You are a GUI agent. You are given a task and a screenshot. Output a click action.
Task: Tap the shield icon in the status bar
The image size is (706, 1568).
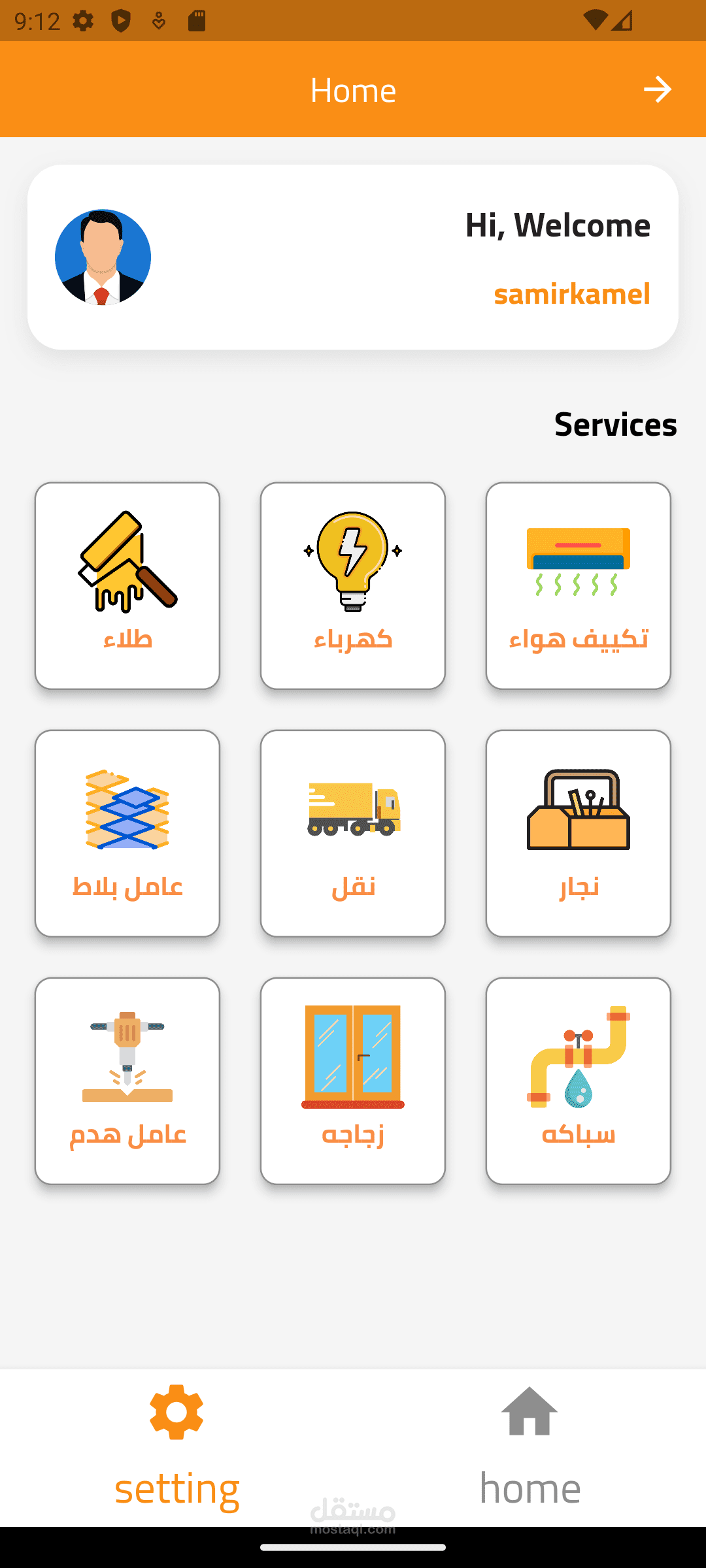coord(122,21)
